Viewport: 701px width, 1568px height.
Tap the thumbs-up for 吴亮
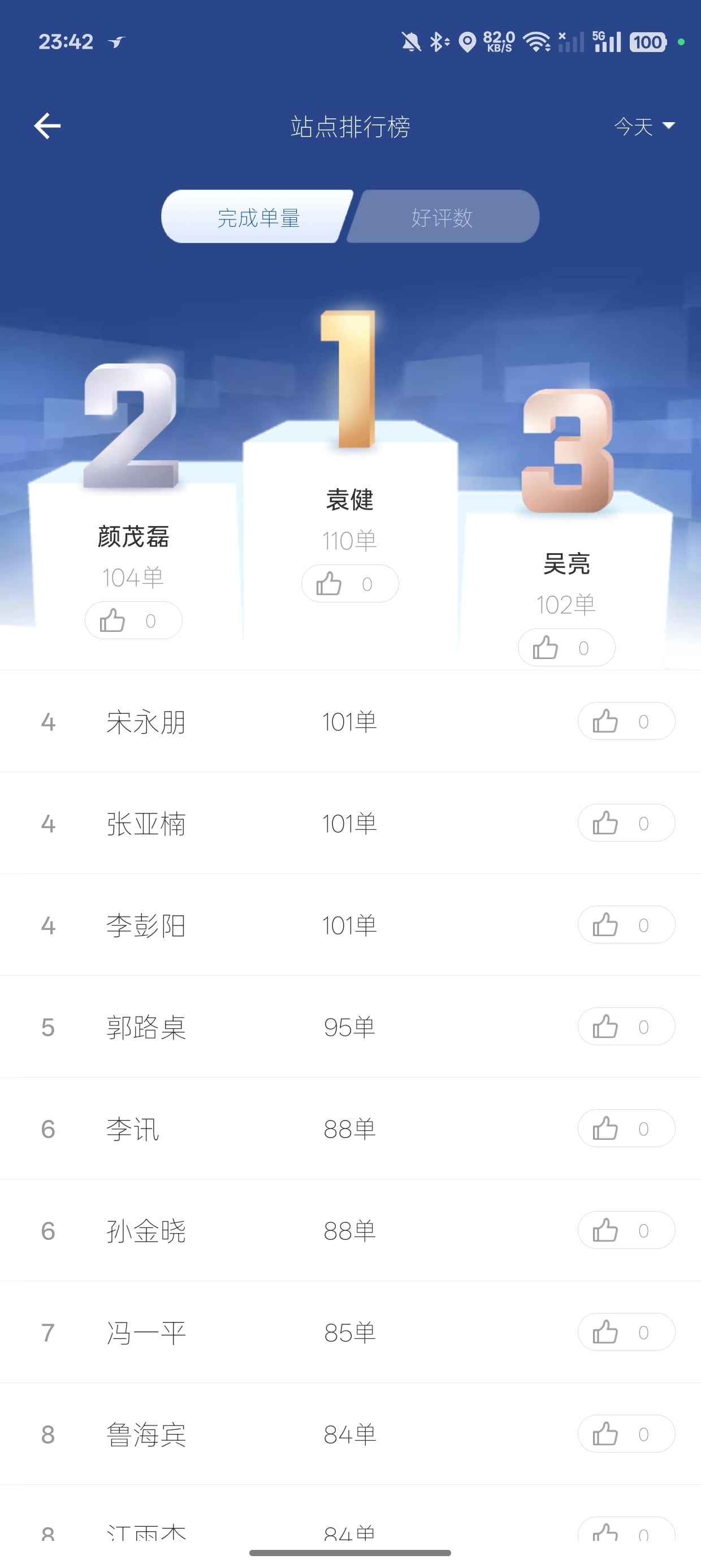pyautogui.click(x=566, y=648)
